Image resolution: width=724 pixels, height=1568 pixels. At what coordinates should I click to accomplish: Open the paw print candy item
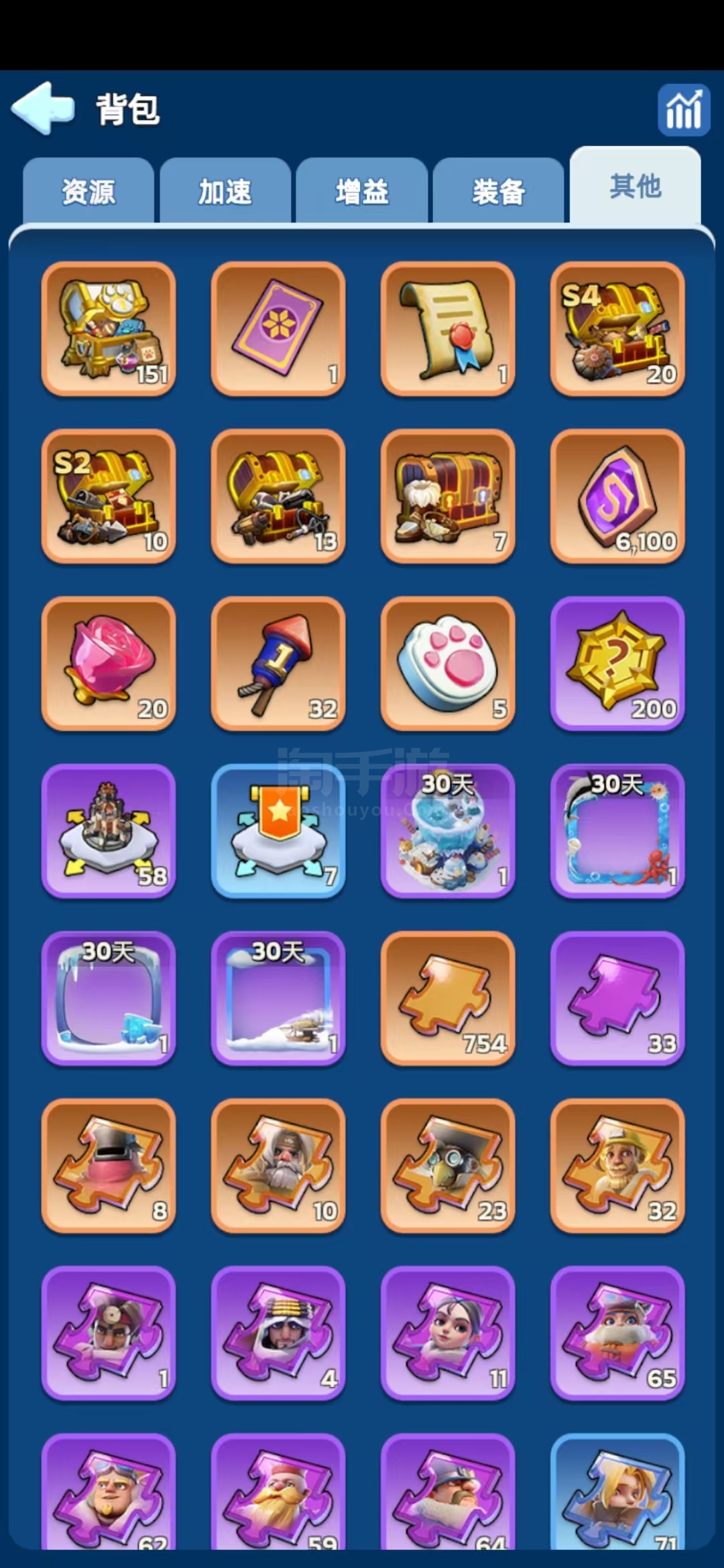tap(448, 663)
